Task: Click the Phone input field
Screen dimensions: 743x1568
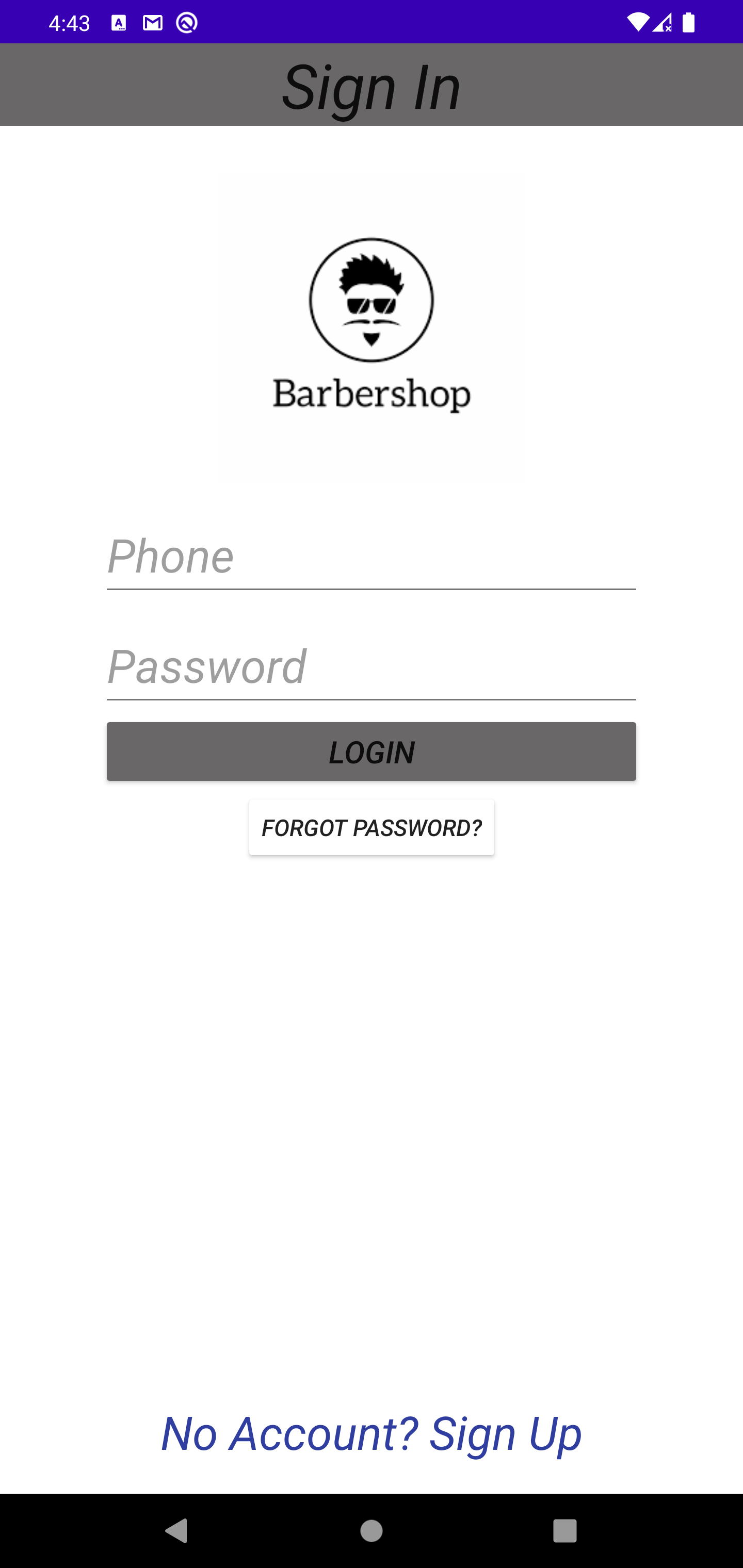Action: [371, 557]
